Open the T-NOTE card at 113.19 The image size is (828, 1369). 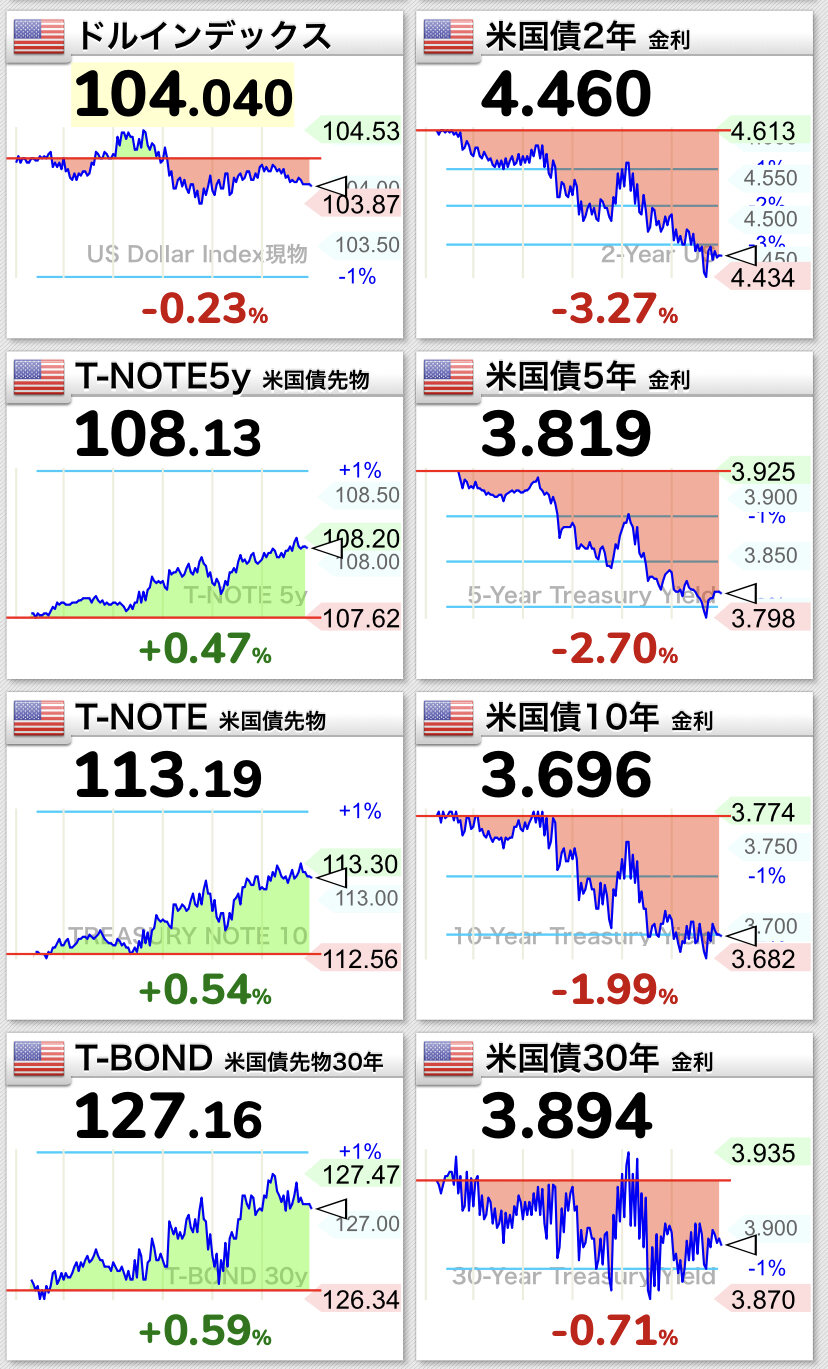point(205,856)
